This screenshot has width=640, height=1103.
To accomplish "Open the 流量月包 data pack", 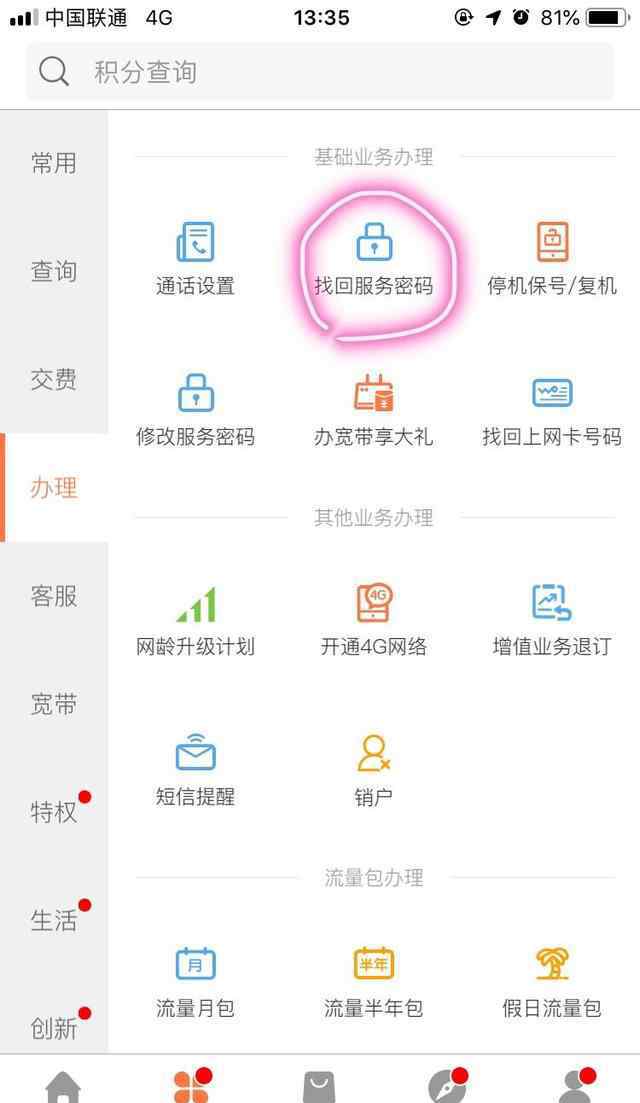I will coord(196,982).
